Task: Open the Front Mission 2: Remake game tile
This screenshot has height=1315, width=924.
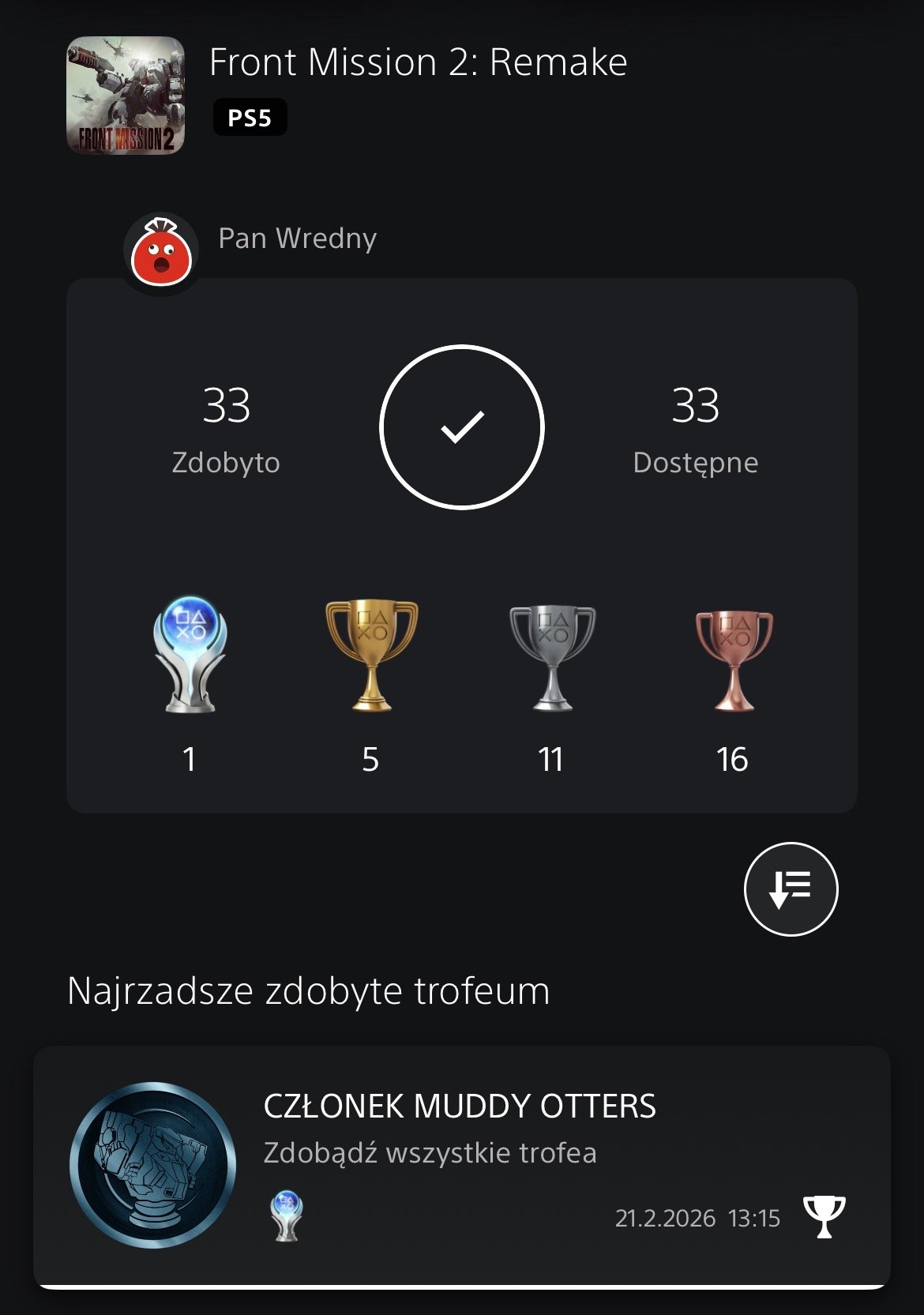Action: (126, 96)
